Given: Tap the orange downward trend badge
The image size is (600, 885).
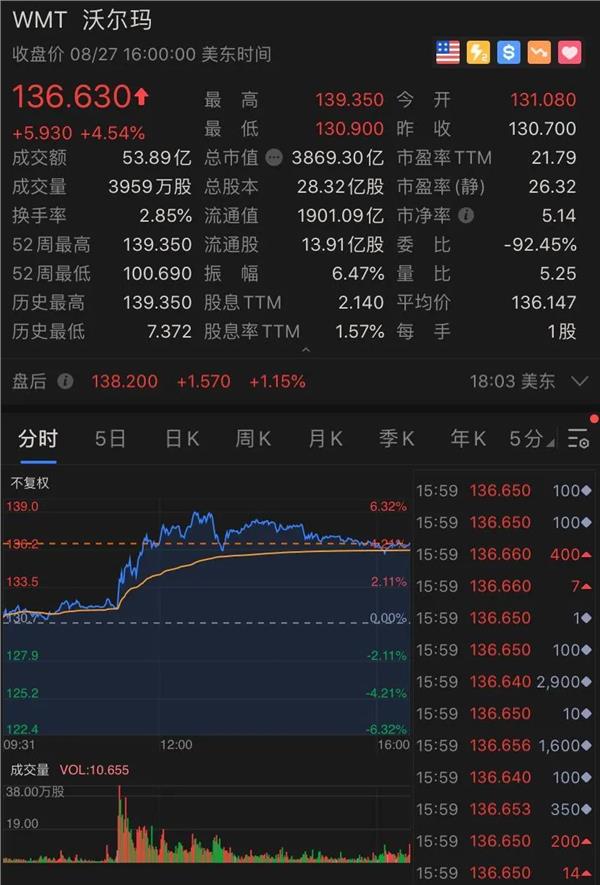Looking at the screenshot, I should tap(540, 52).
